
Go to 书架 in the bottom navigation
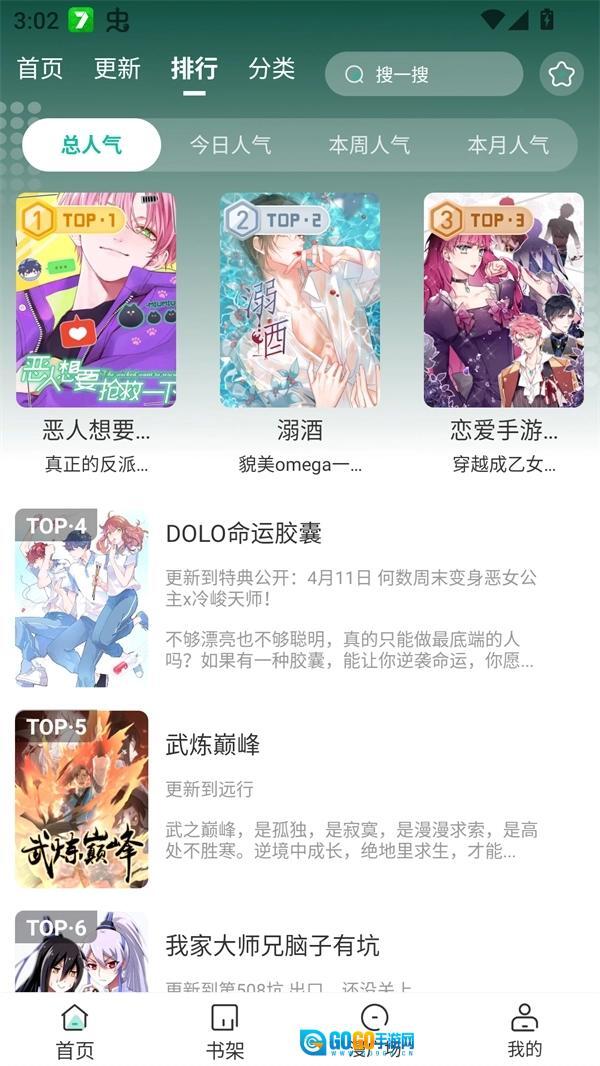(x=225, y=1031)
